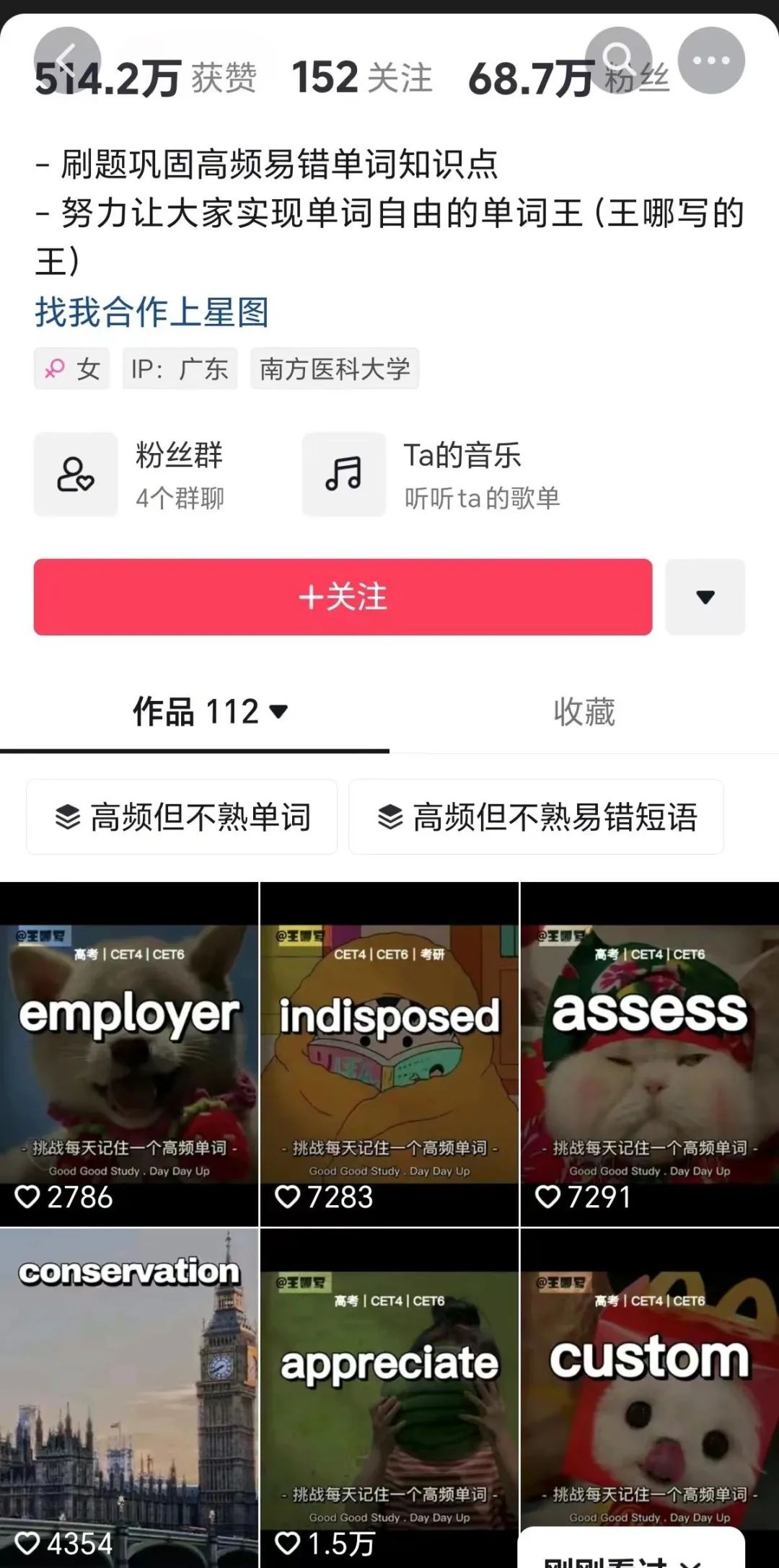Viewport: 779px width, 1568px height.
Task: Open the 高频但不熟易错短语 collection
Action: 536,816
